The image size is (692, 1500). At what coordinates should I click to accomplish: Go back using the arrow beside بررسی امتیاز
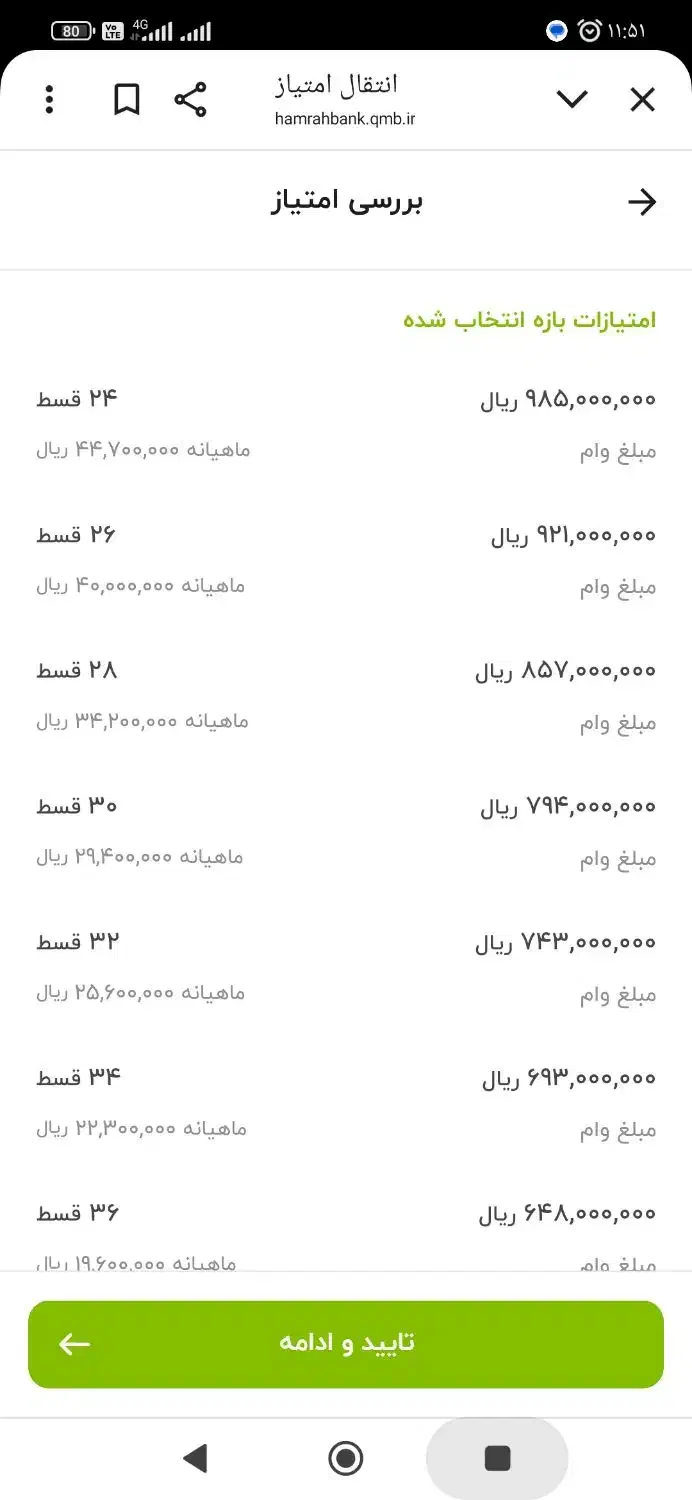click(x=641, y=203)
